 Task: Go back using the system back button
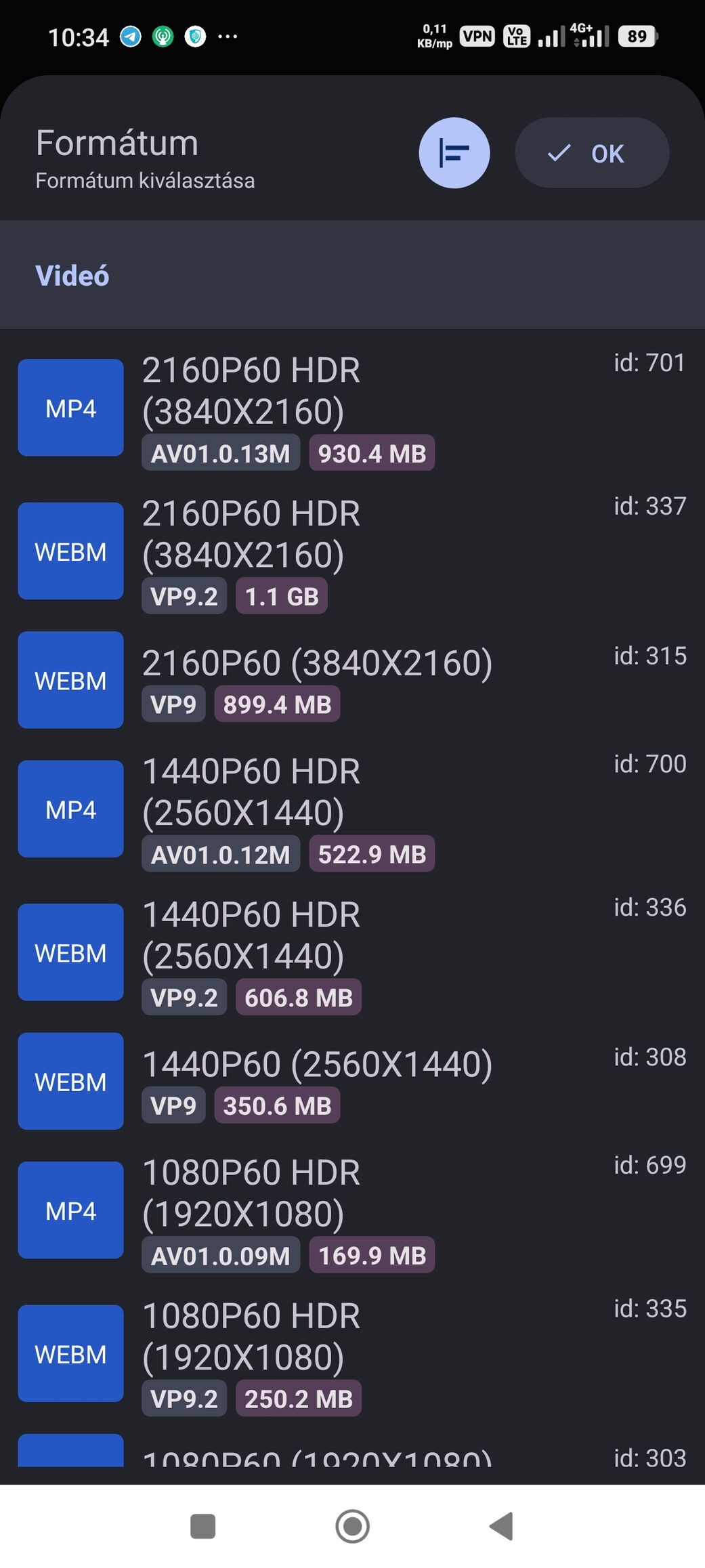[502, 1526]
